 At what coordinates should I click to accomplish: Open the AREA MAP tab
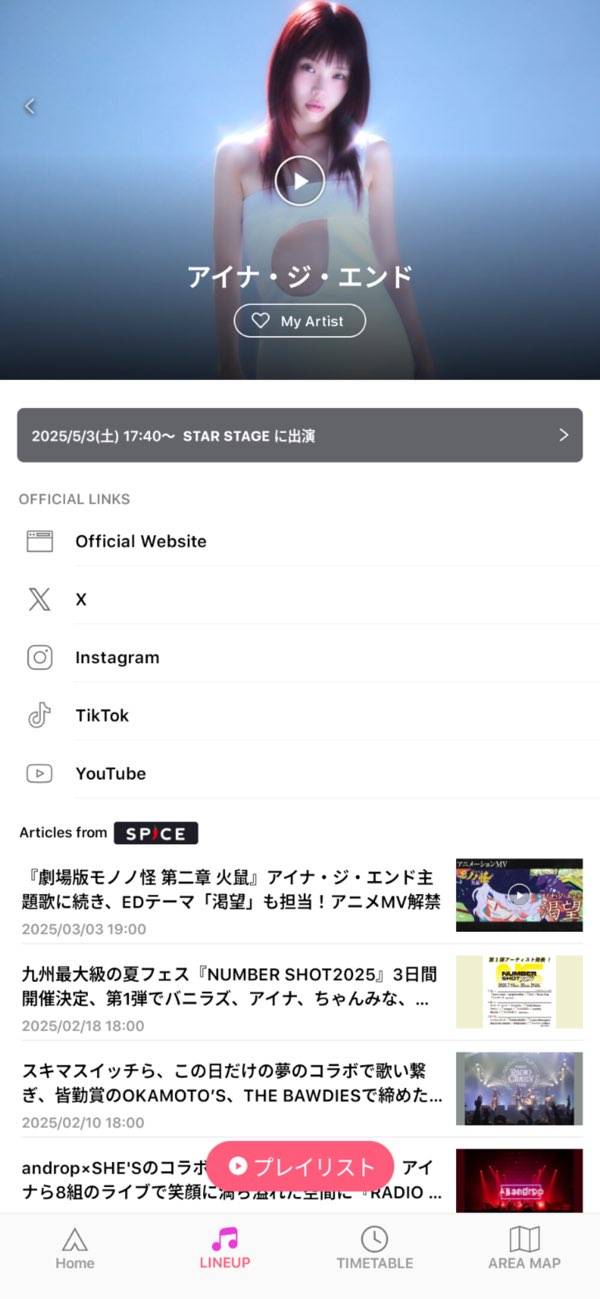[524, 1249]
